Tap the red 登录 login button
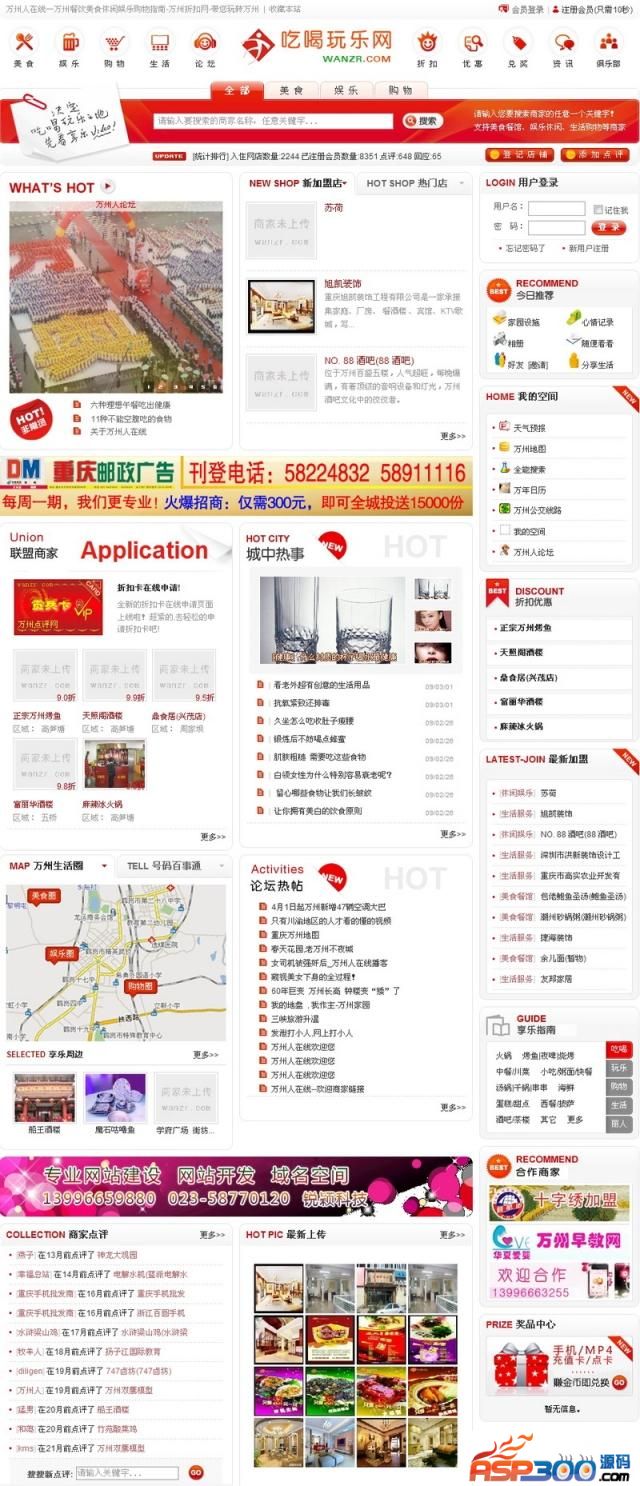This screenshot has height=1486, width=640. click(609, 227)
